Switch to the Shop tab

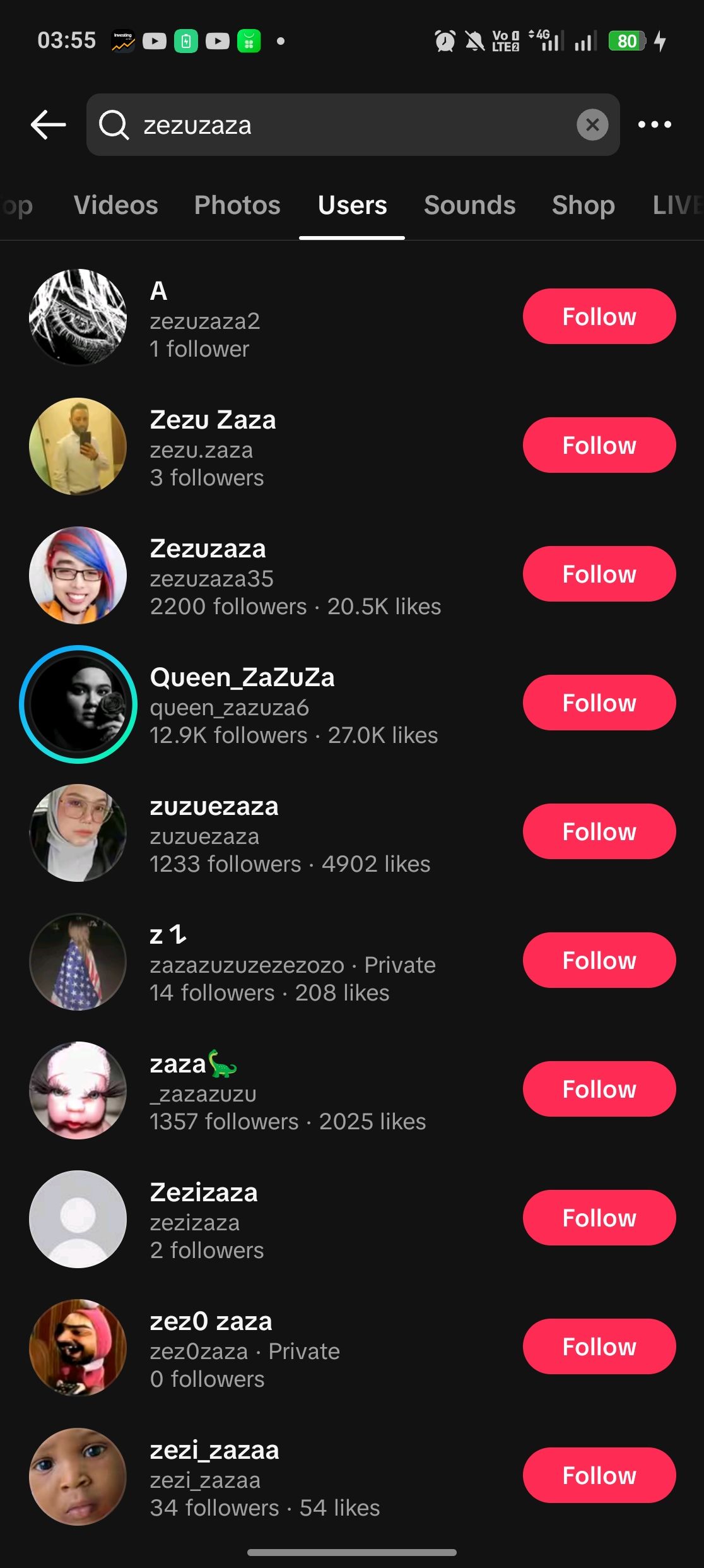583,205
